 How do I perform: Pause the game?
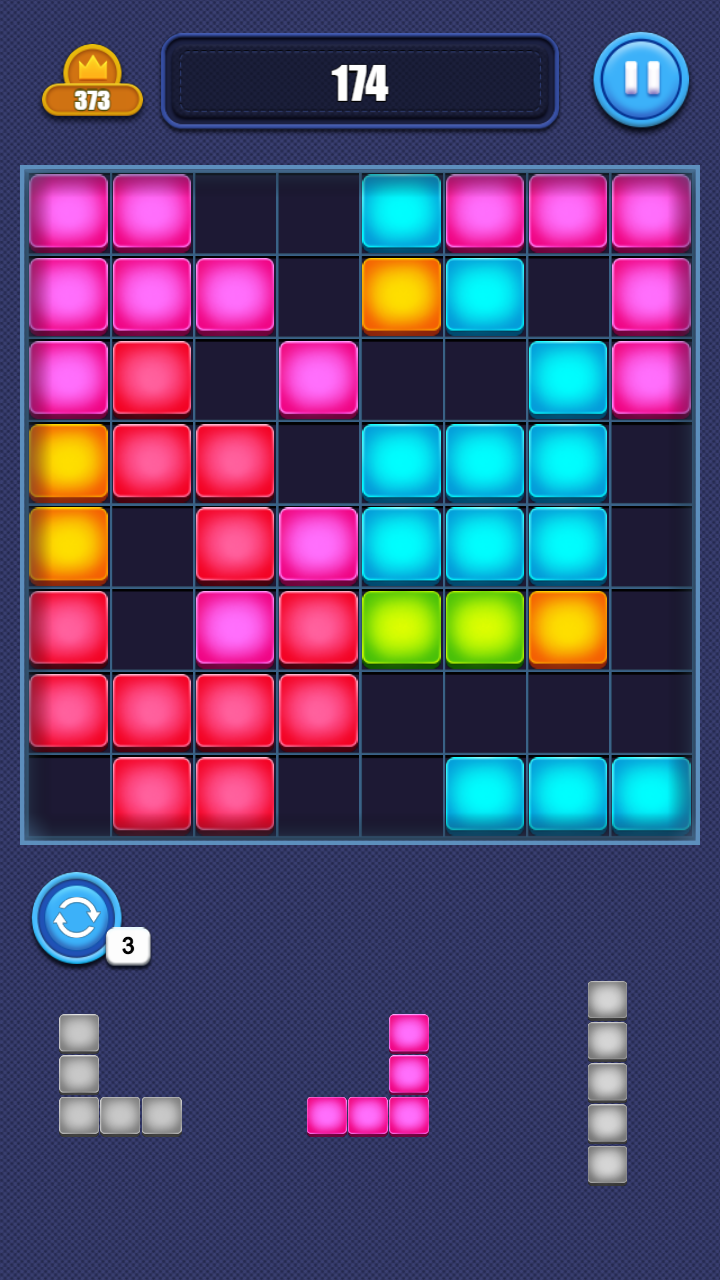[641, 79]
